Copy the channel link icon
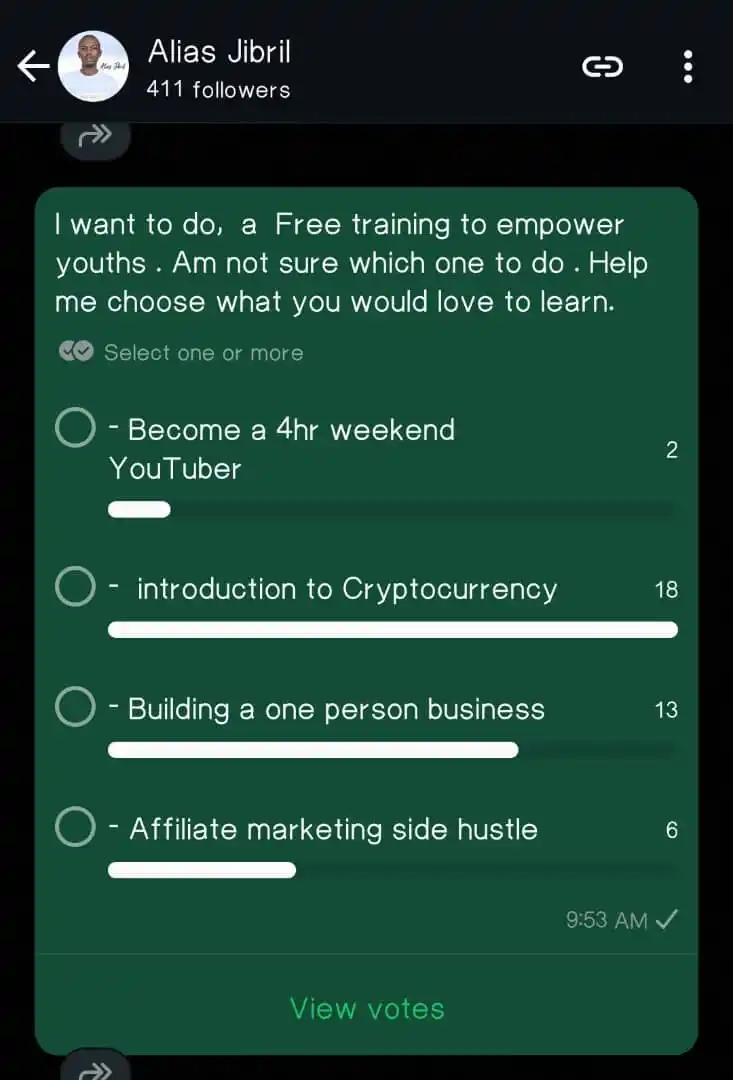The image size is (733, 1080). (602, 66)
